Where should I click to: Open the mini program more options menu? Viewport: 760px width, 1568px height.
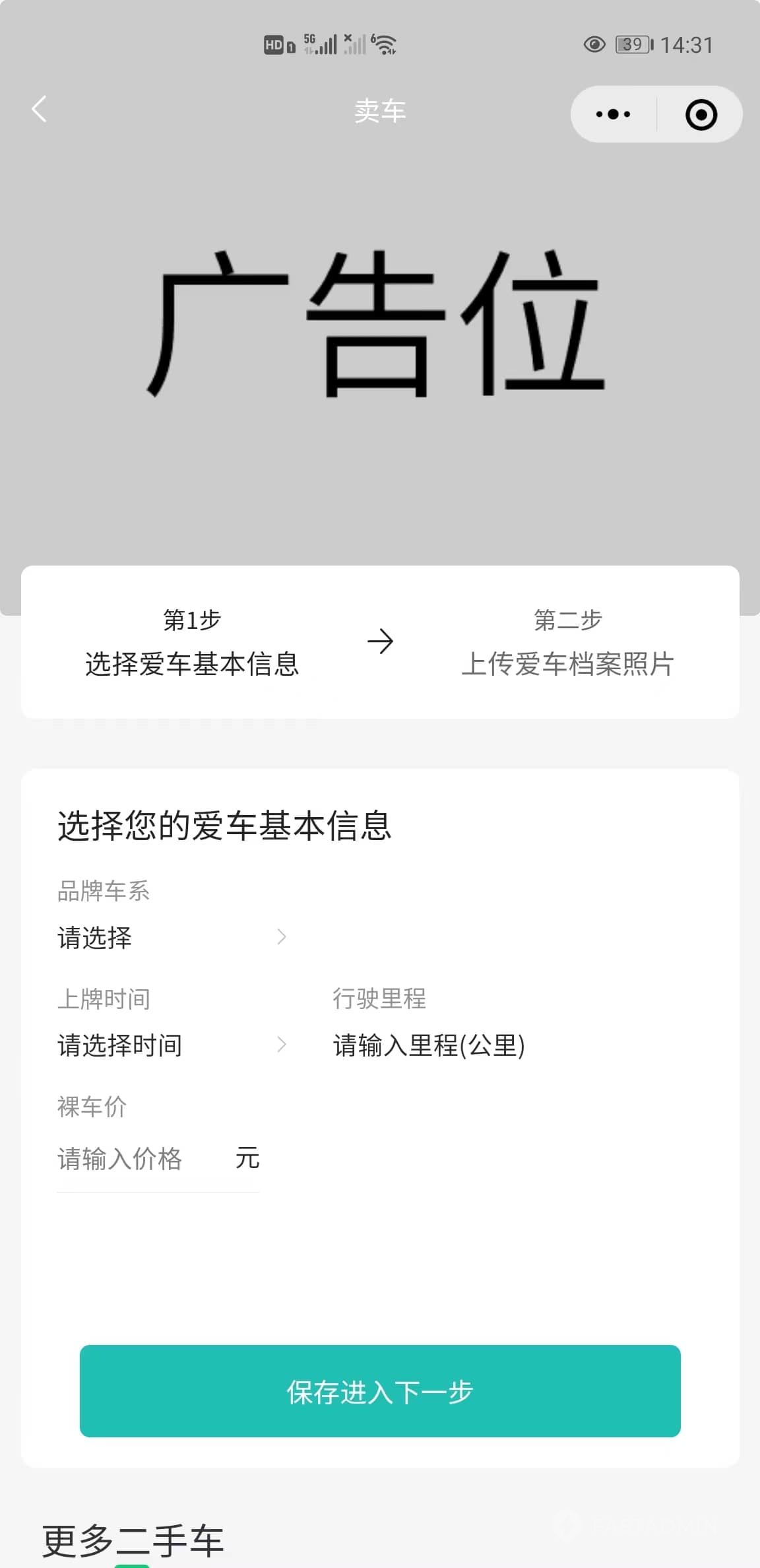pyautogui.click(x=613, y=115)
